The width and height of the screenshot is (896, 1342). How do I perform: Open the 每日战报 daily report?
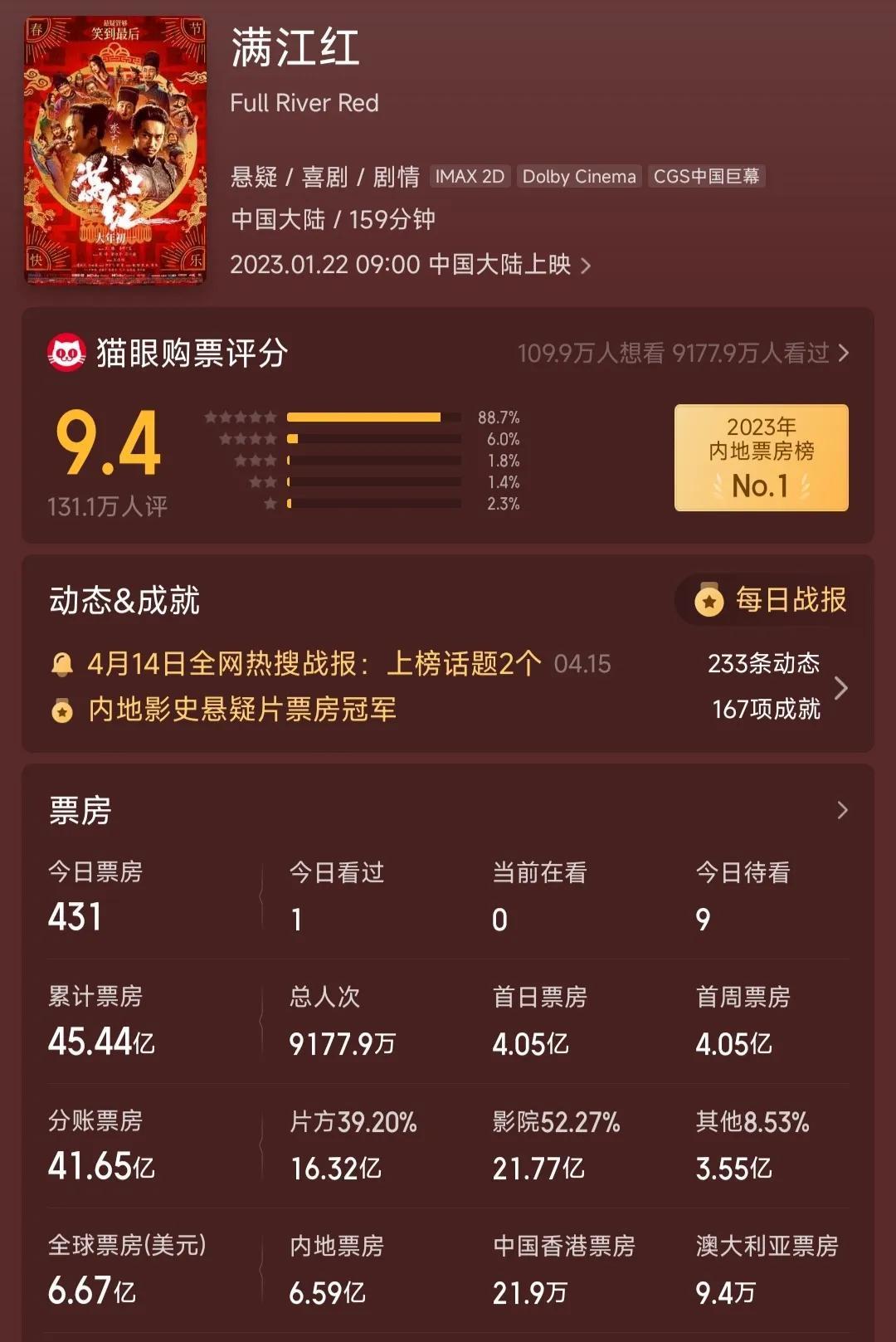click(x=772, y=599)
